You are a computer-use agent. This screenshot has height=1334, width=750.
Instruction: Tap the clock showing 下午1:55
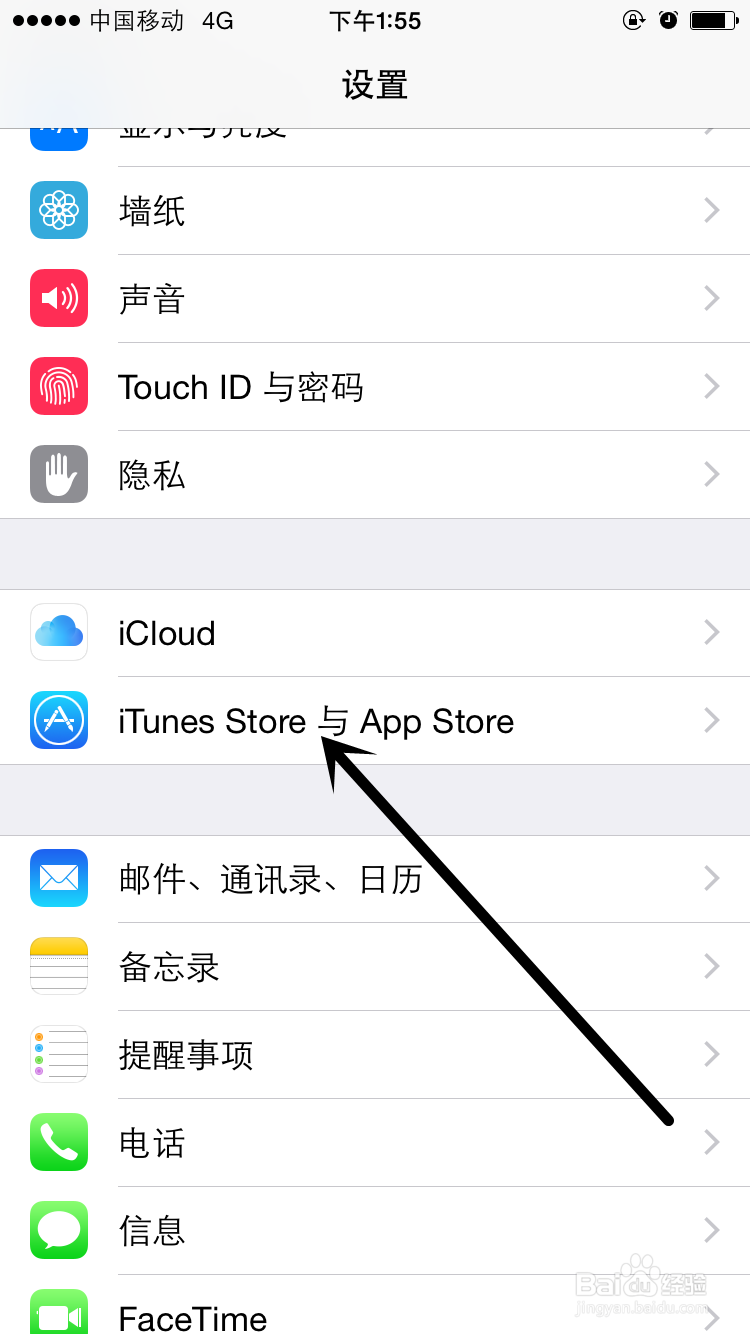tap(375, 20)
